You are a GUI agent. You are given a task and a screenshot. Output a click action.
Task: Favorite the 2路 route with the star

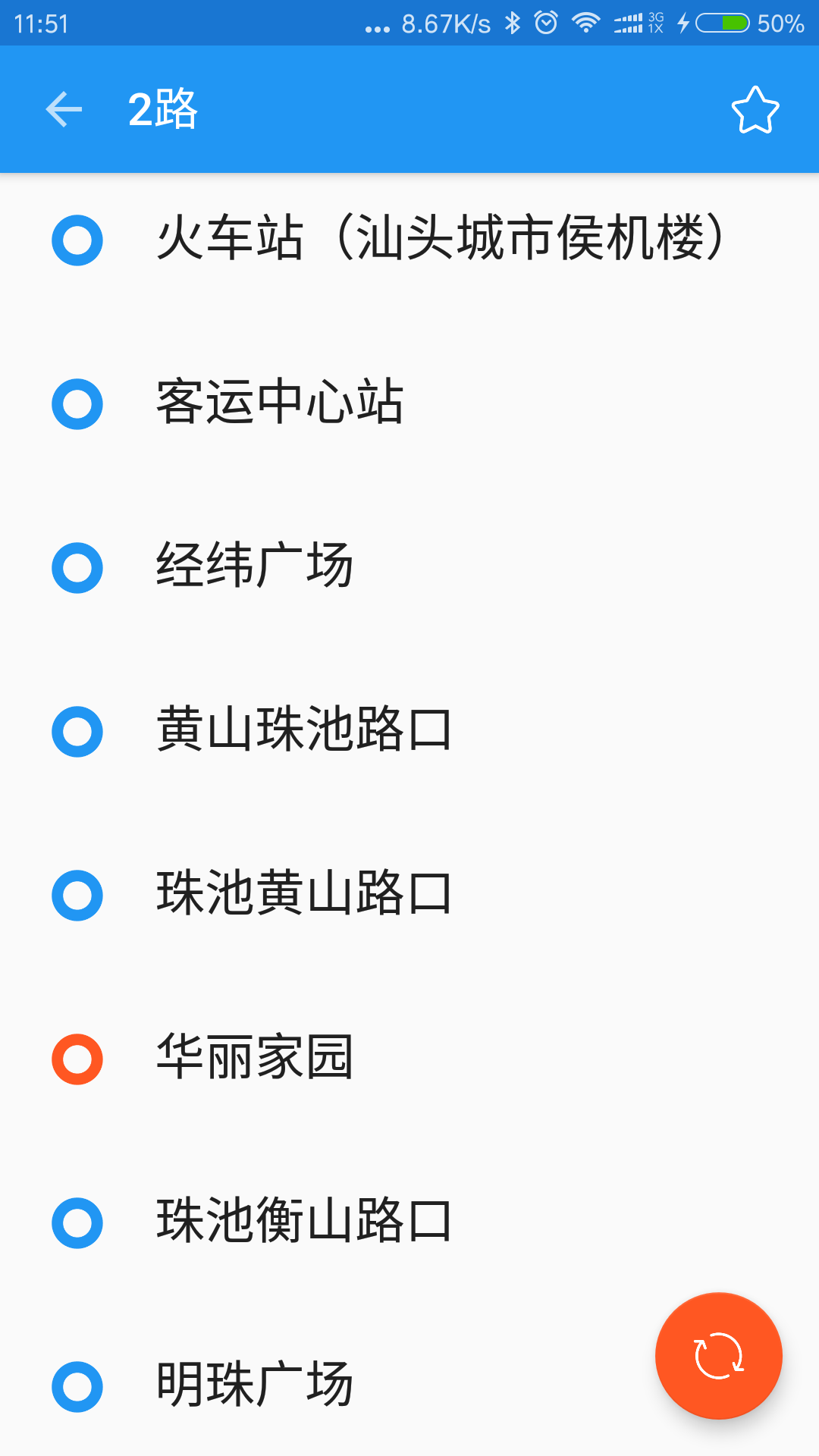[x=755, y=110]
